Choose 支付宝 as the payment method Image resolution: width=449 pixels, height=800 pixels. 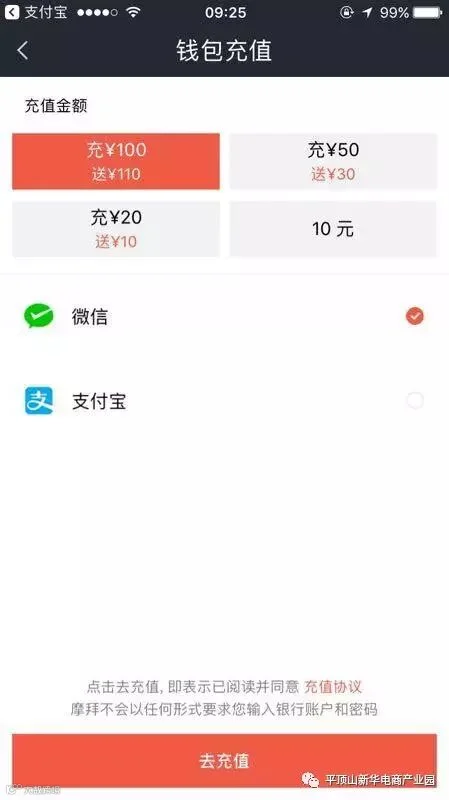(x=224, y=401)
